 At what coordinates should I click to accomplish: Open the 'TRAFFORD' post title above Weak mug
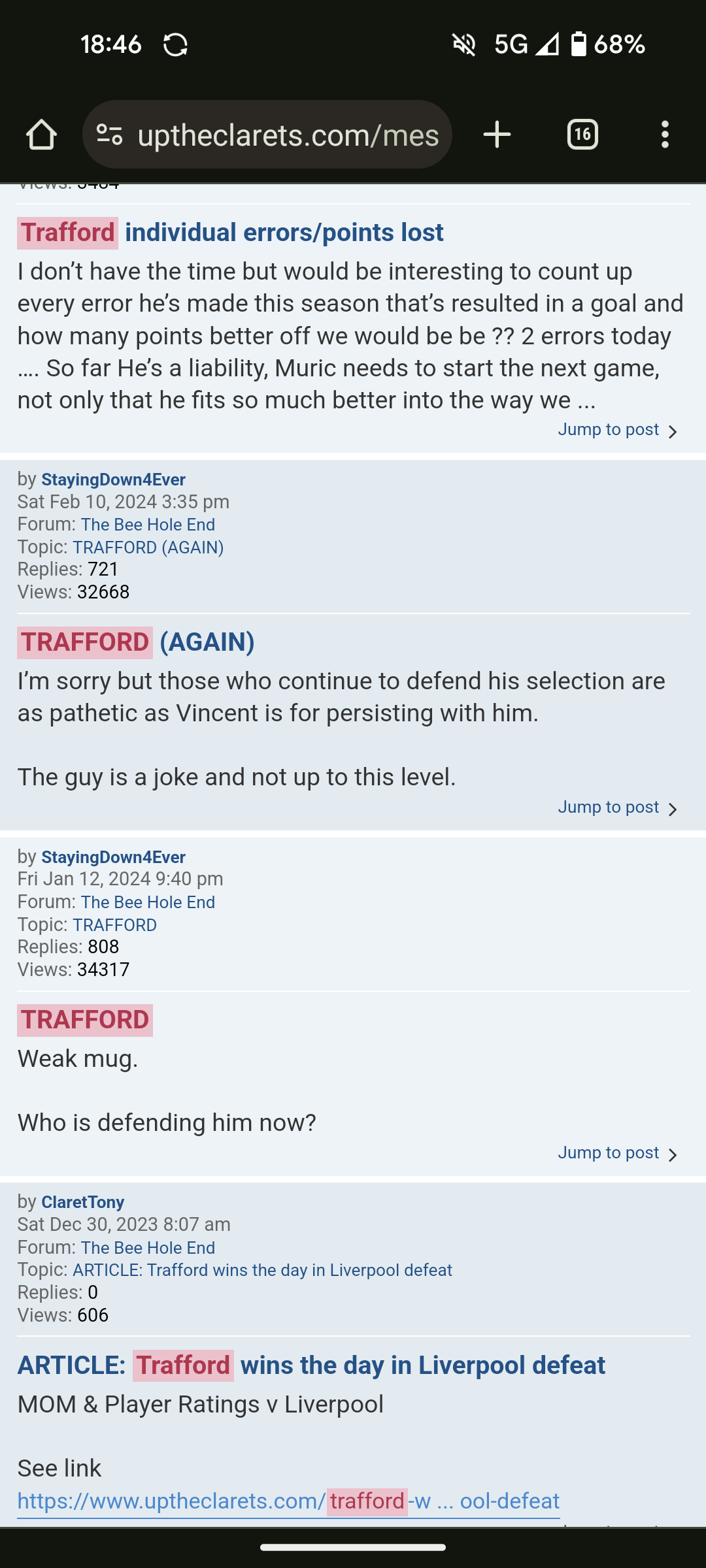(x=85, y=1020)
